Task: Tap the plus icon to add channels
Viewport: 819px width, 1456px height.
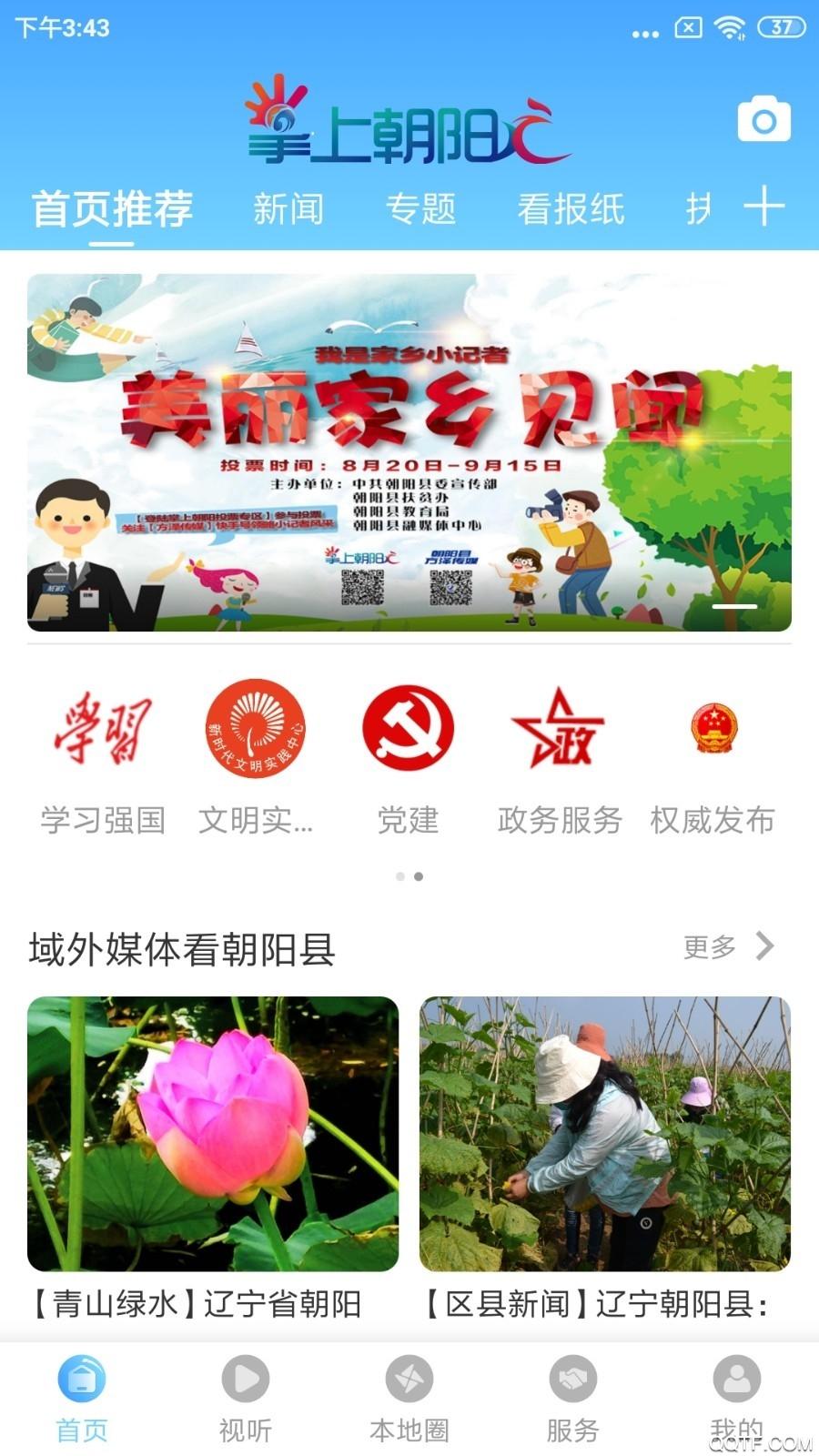Action: 765,207
